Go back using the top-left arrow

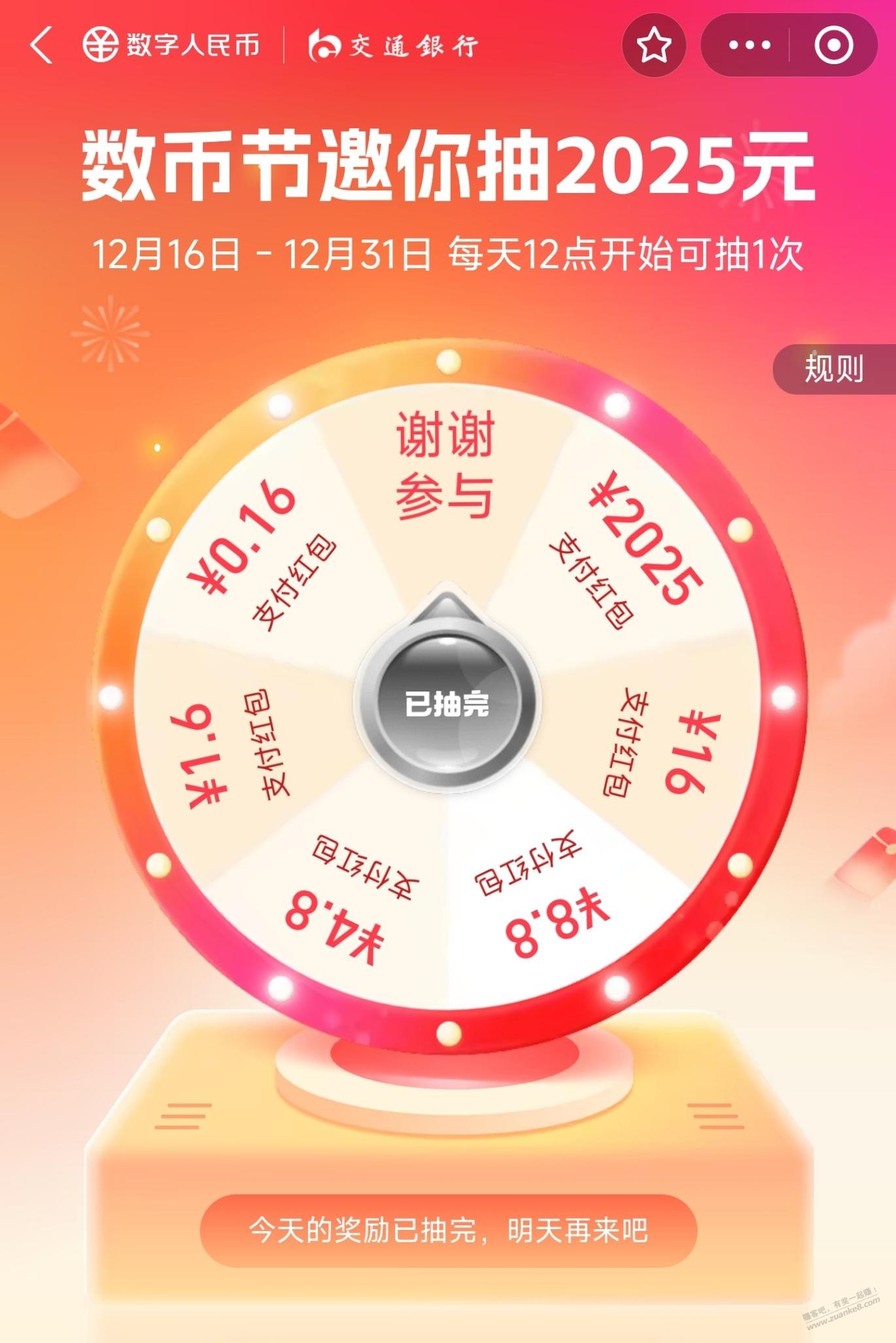pos(41,45)
